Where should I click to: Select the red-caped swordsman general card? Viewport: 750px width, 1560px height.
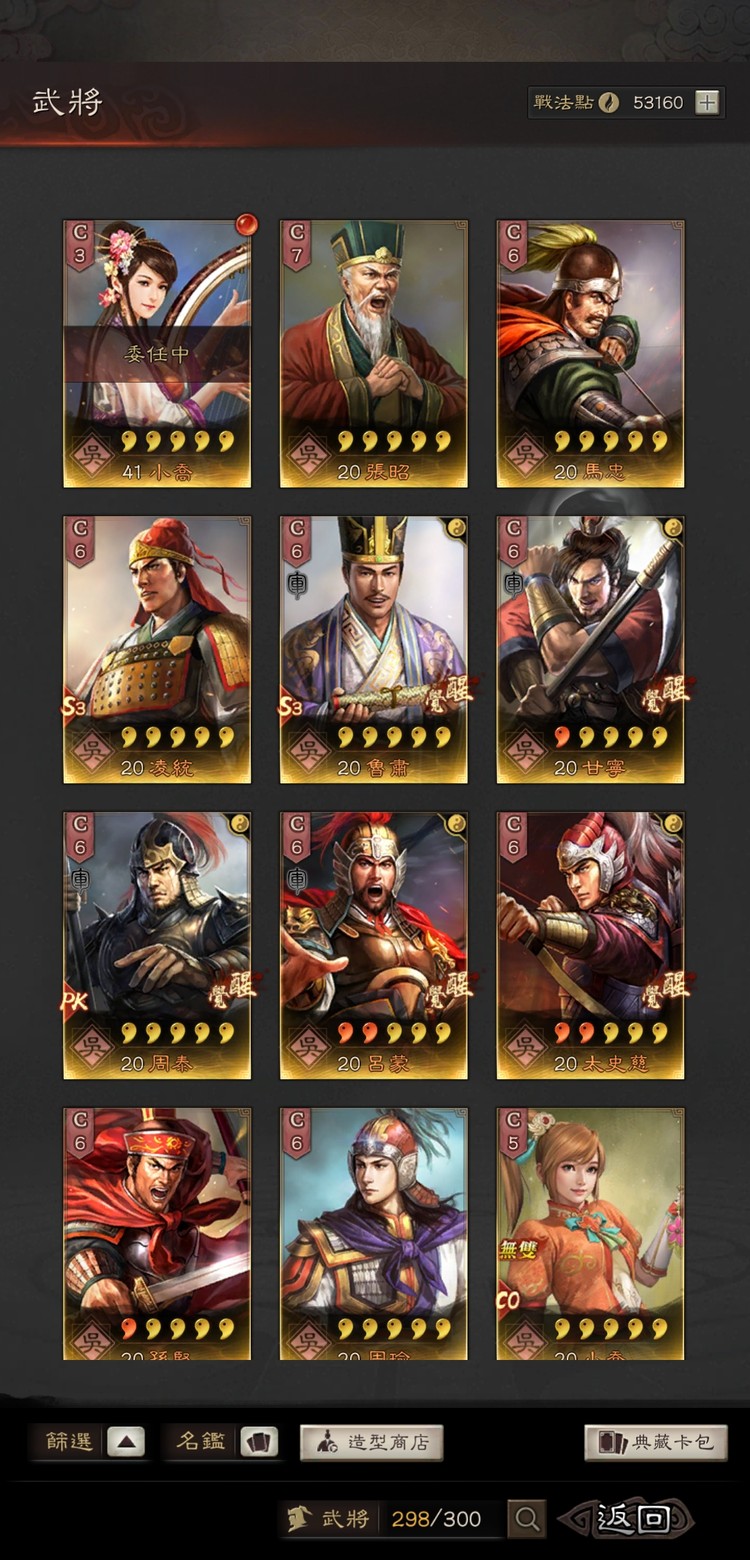(x=157, y=1232)
